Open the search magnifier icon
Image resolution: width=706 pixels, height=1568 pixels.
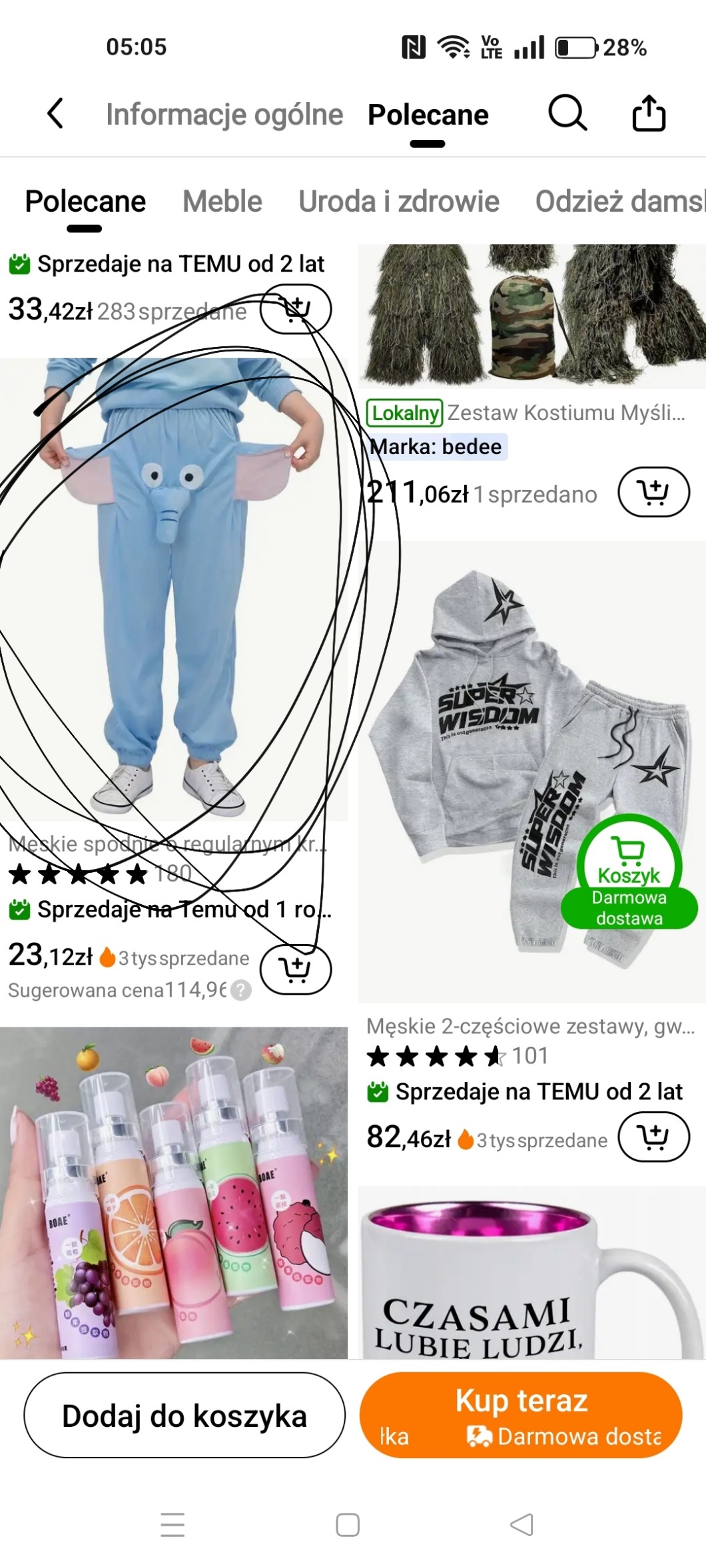[x=567, y=113]
